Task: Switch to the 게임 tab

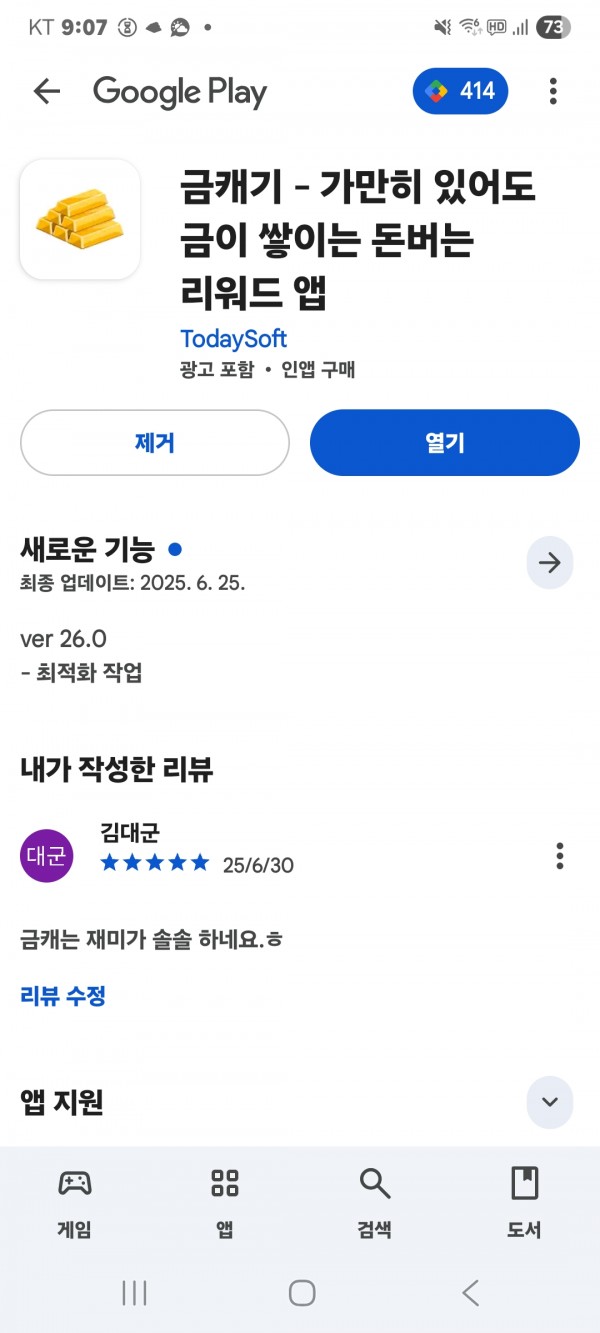Action: (x=75, y=1203)
